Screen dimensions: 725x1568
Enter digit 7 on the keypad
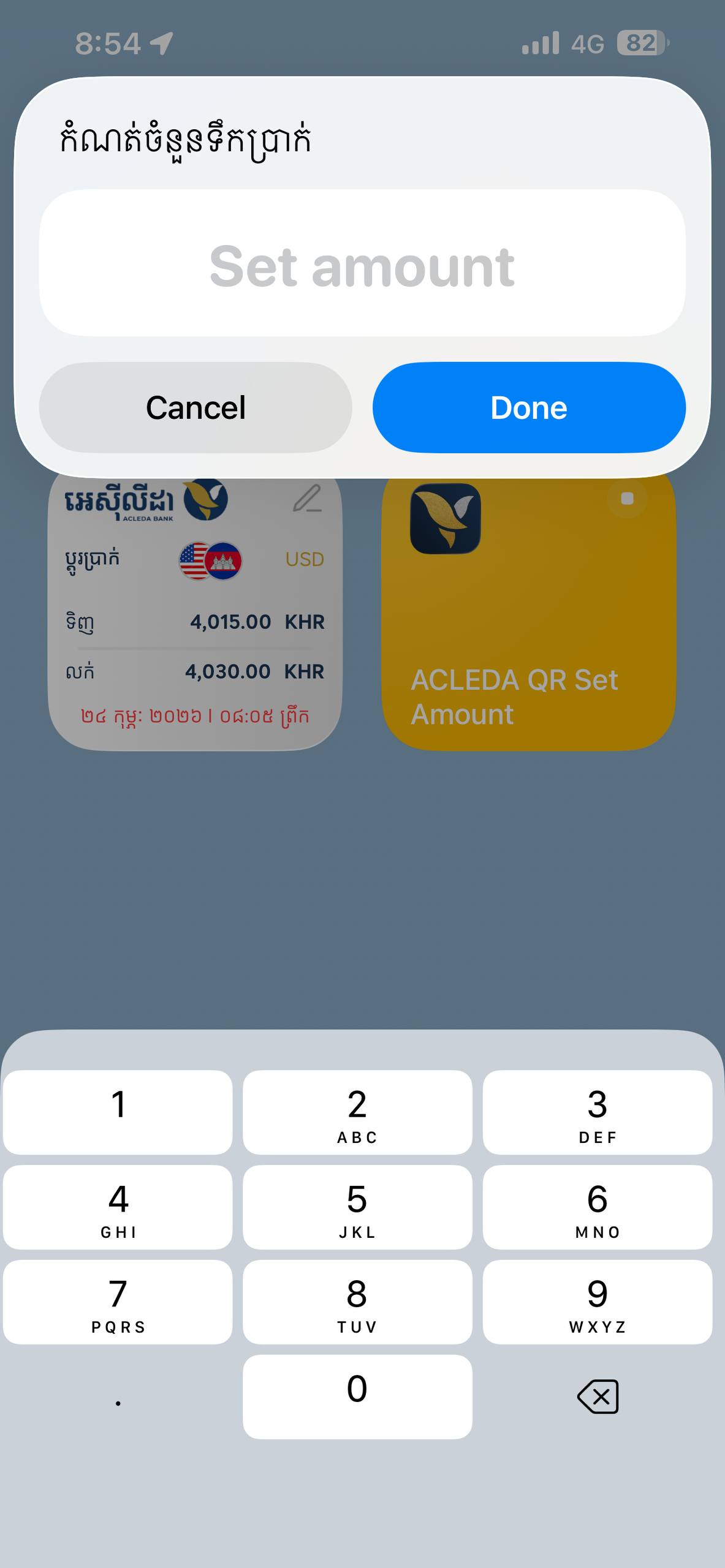[x=118, y=1302]
